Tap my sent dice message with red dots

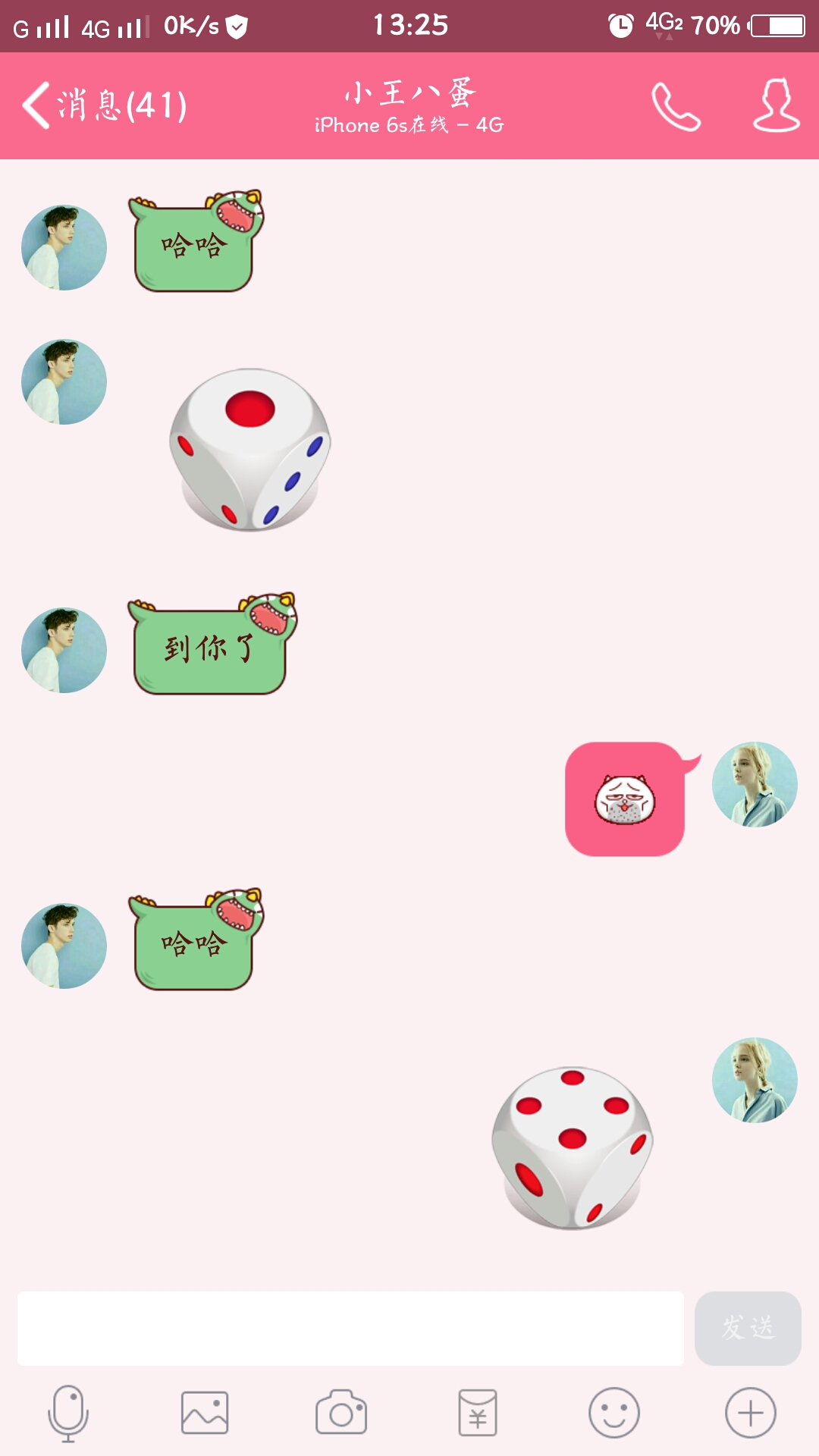point(573,1148)
